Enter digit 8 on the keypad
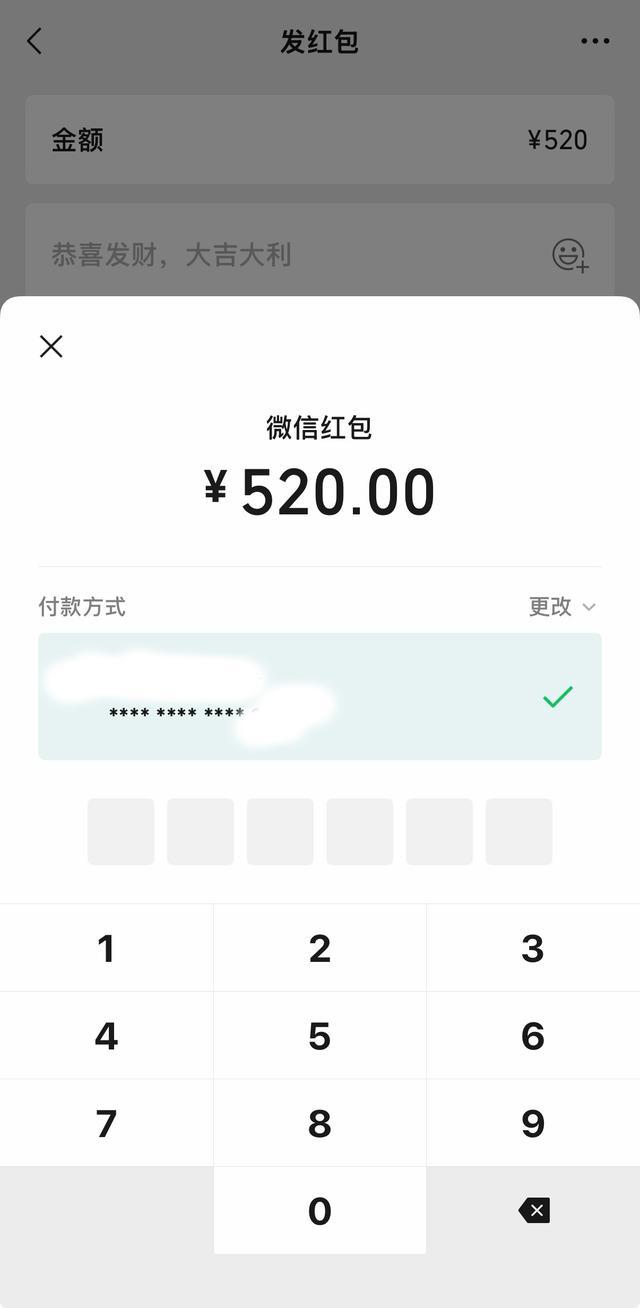This screenshot has width=640, height=1308. tap(320, 1123)
